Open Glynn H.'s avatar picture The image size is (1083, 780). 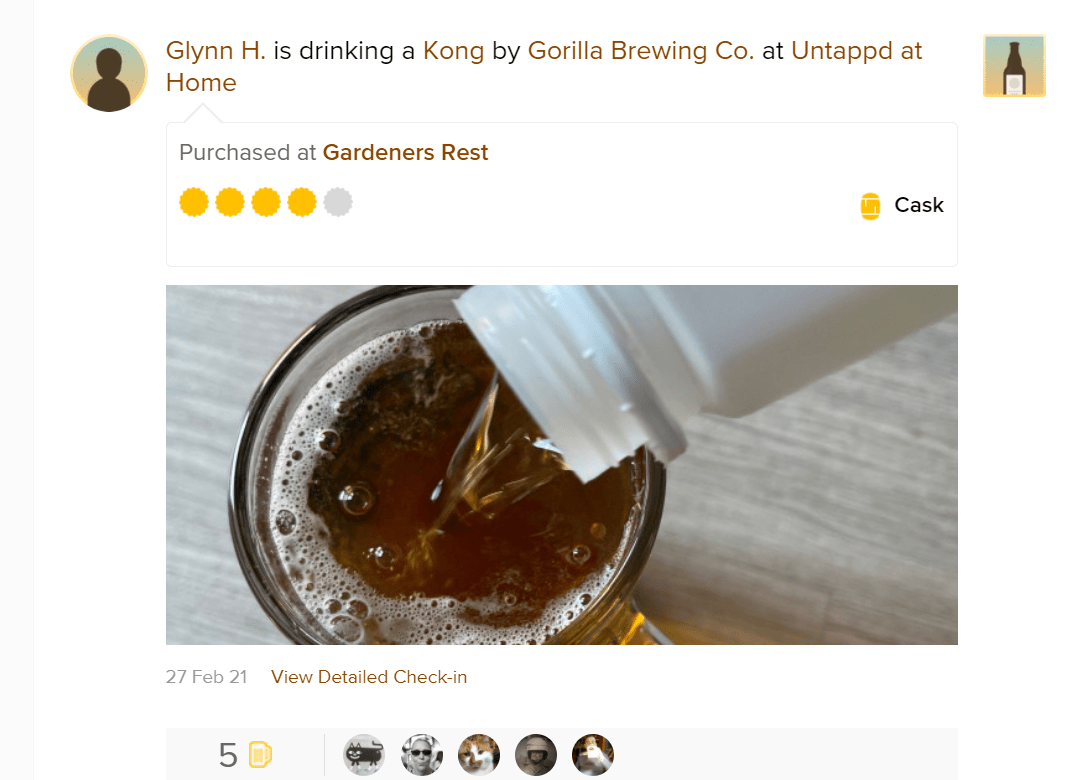click(x=109, y=74)
